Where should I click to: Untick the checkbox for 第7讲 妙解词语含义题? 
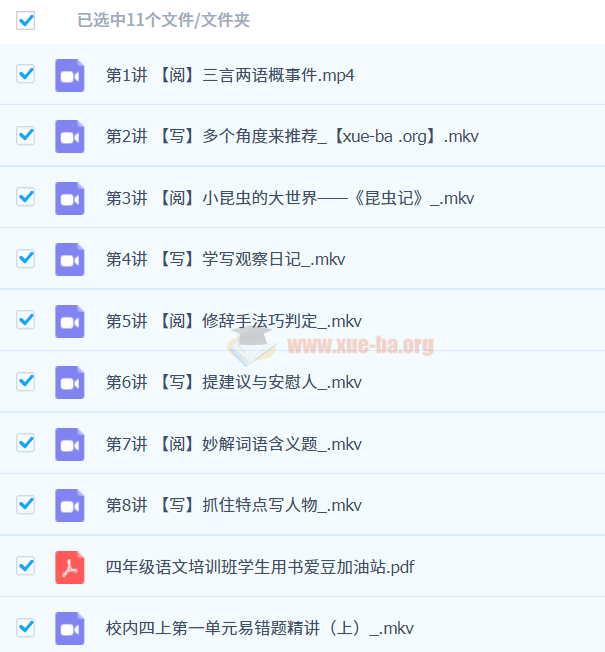tap(26, 443)
